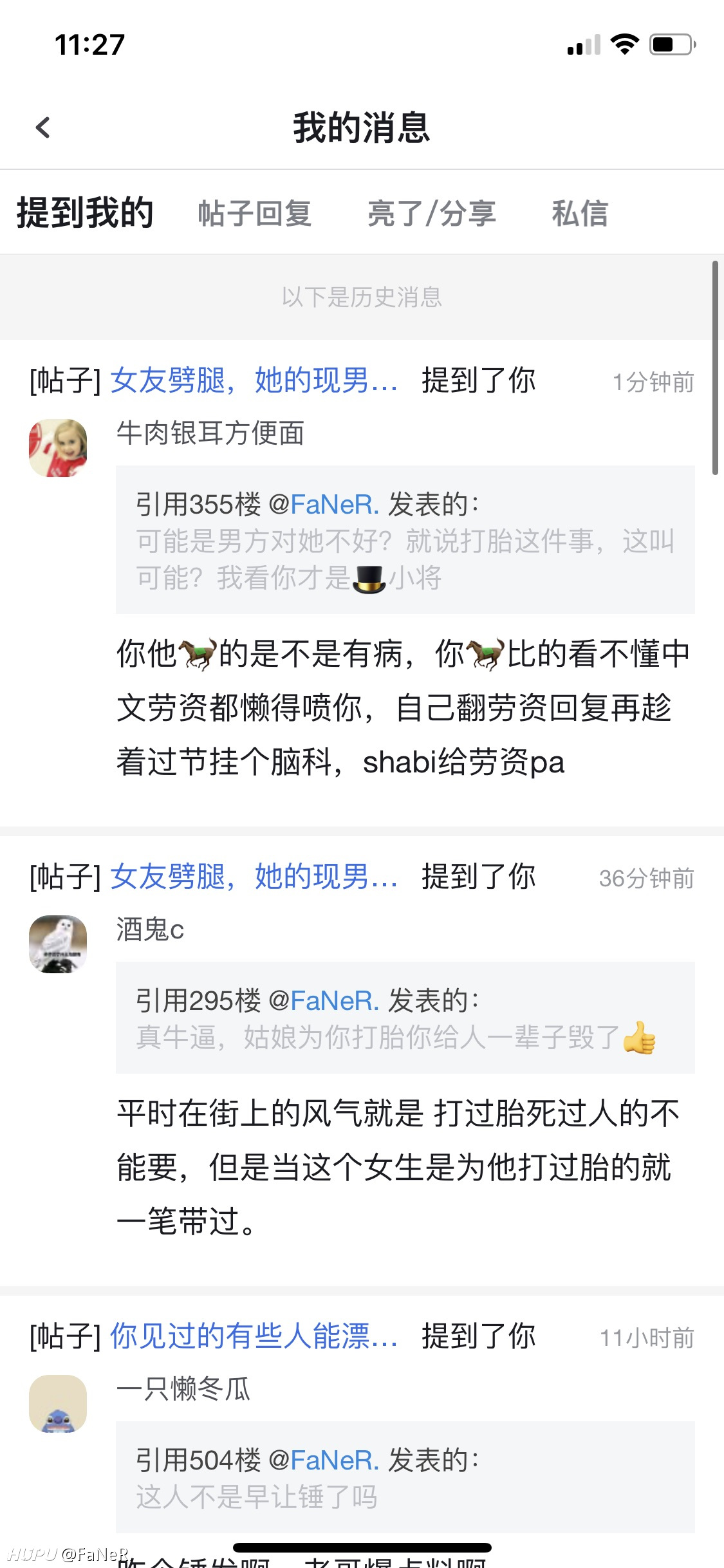This screenshot has width=724, height=1568.
Task: Open 牛肉银耳方便面's reply message
Action: click(402, 708)
